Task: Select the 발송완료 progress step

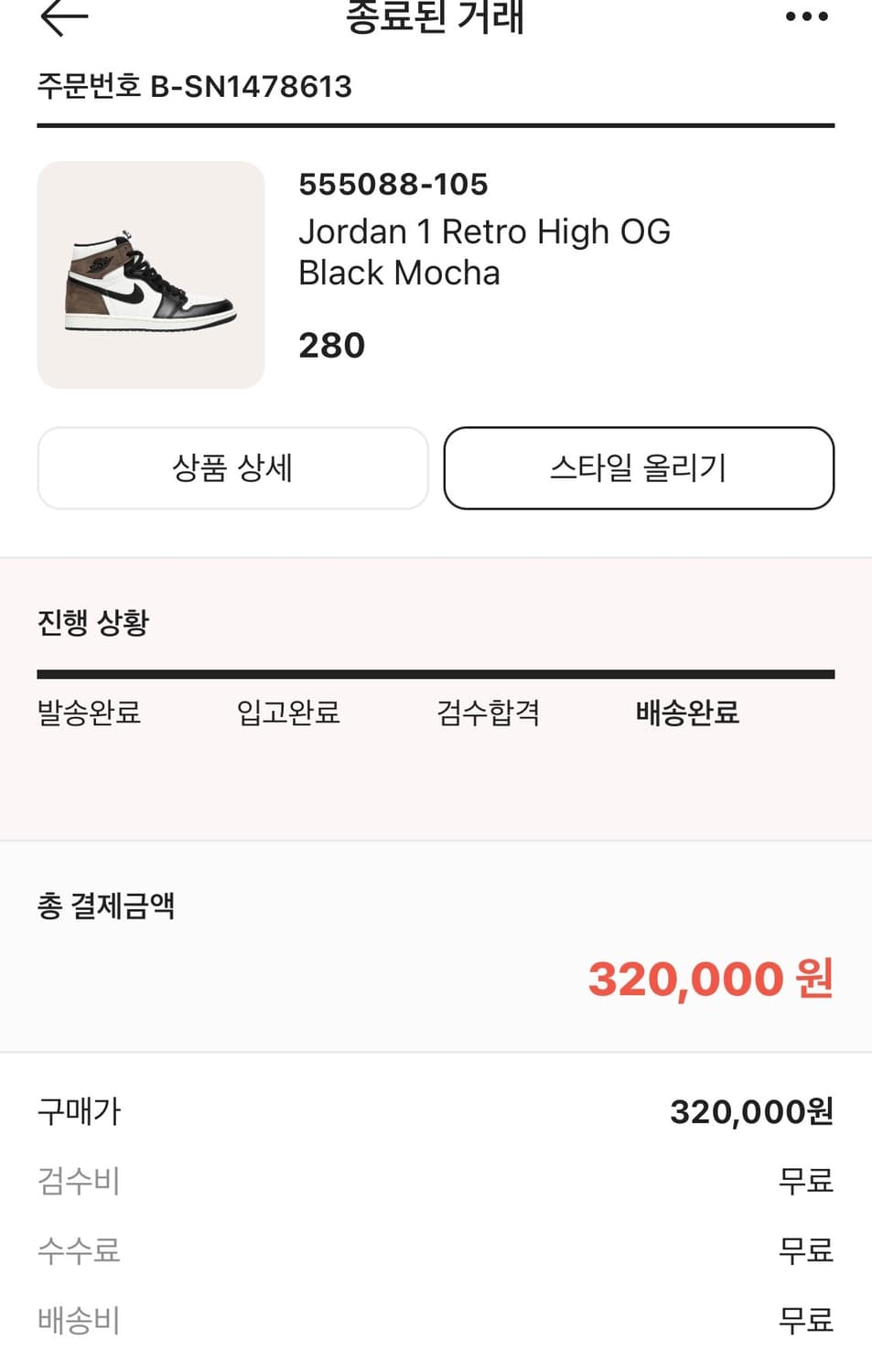Action: (x=88, y=714)
